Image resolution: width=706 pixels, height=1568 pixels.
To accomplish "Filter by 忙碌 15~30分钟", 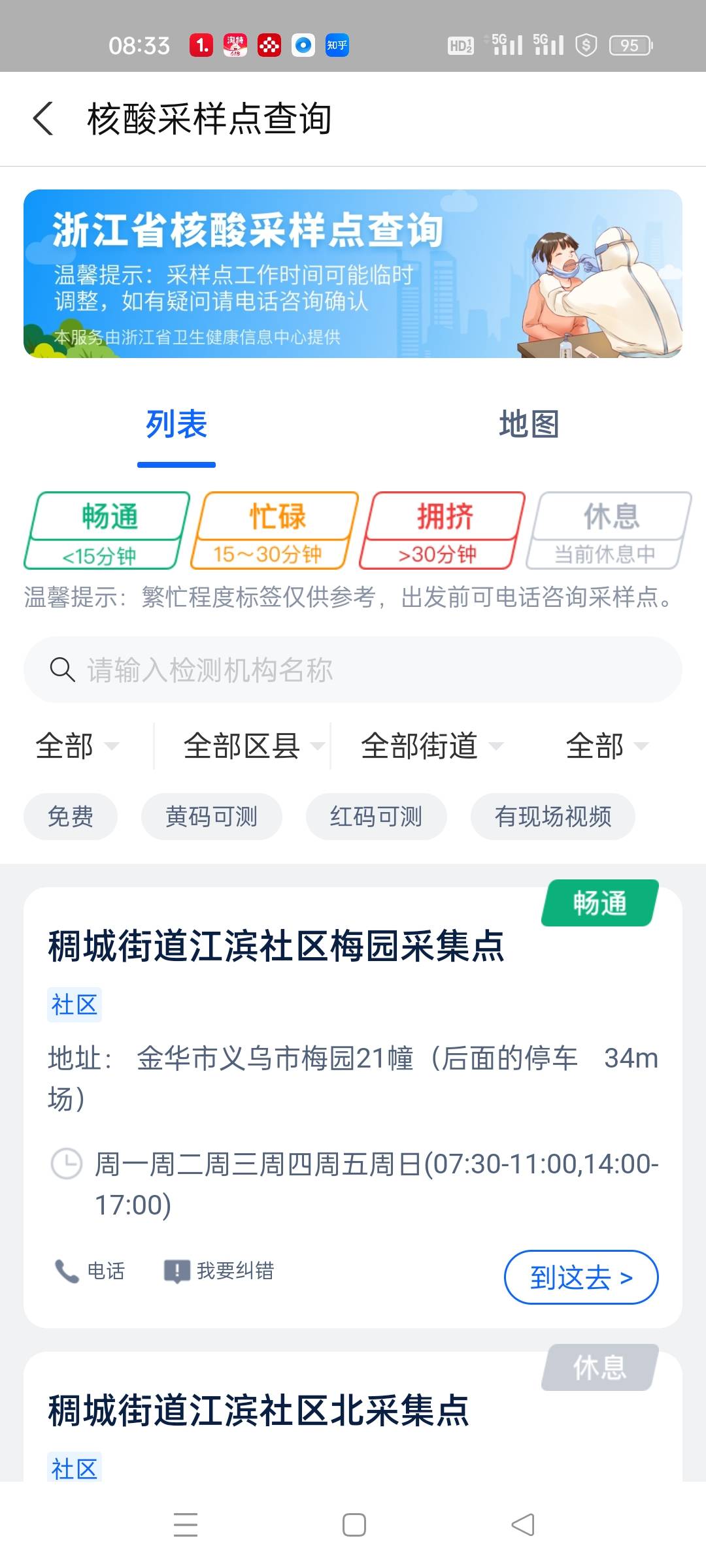I will pyautogui.click(x=275, y=531).
